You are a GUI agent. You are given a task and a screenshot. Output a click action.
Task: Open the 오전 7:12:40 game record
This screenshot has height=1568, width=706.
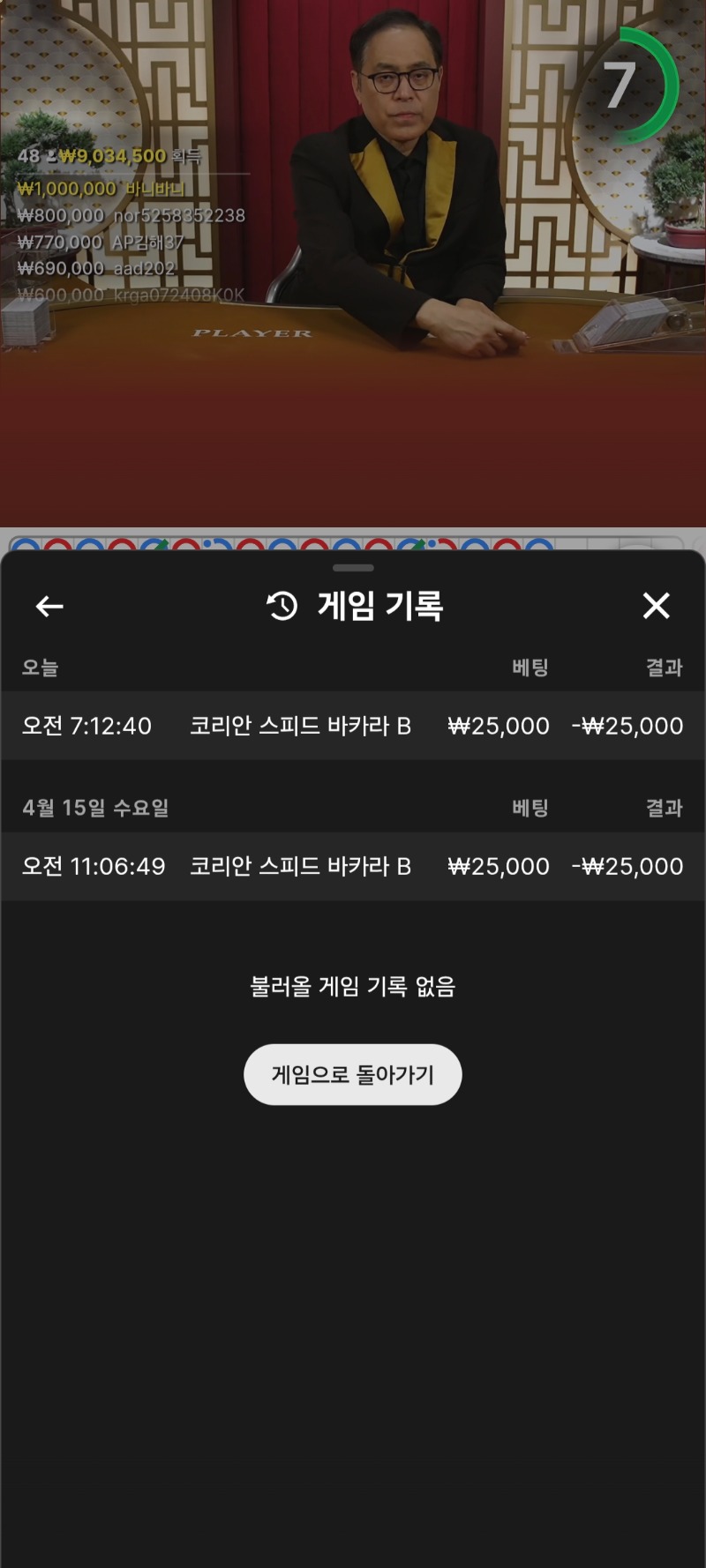coord(353,726)
